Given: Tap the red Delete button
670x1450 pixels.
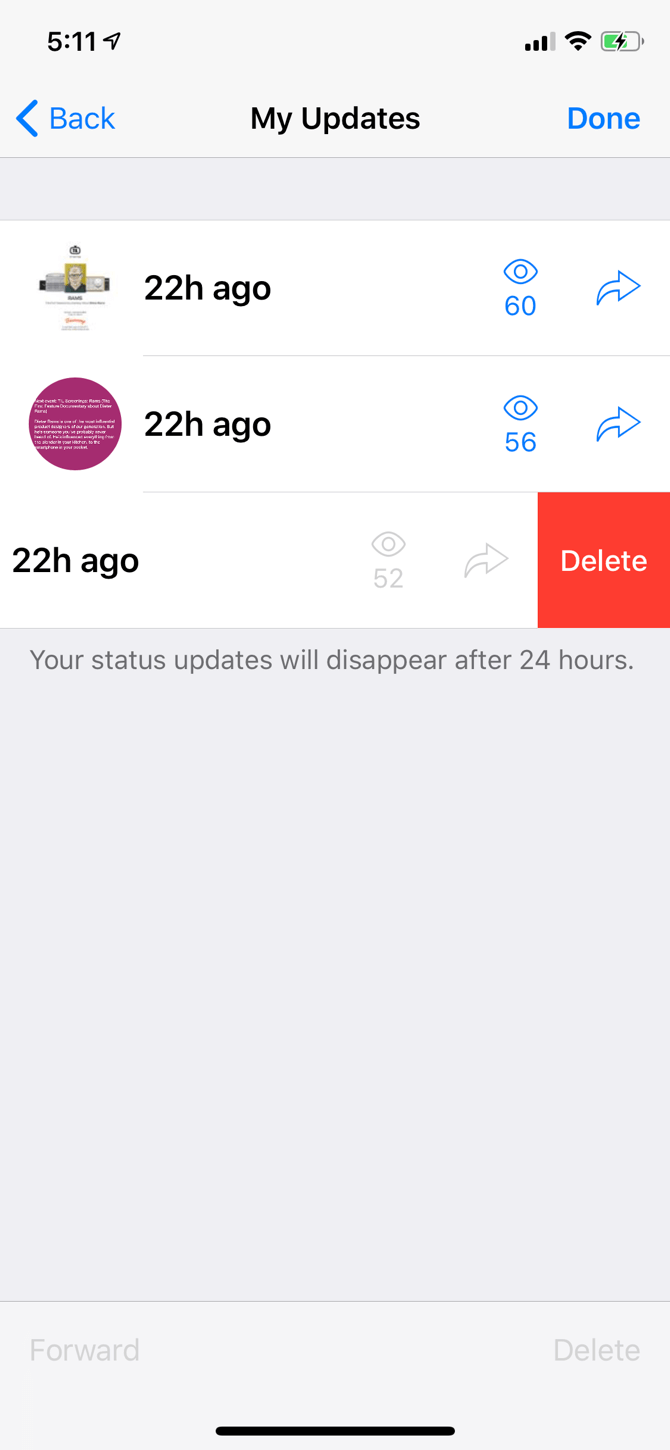Looking at the screenshot, I should click(x=603, y=560).
